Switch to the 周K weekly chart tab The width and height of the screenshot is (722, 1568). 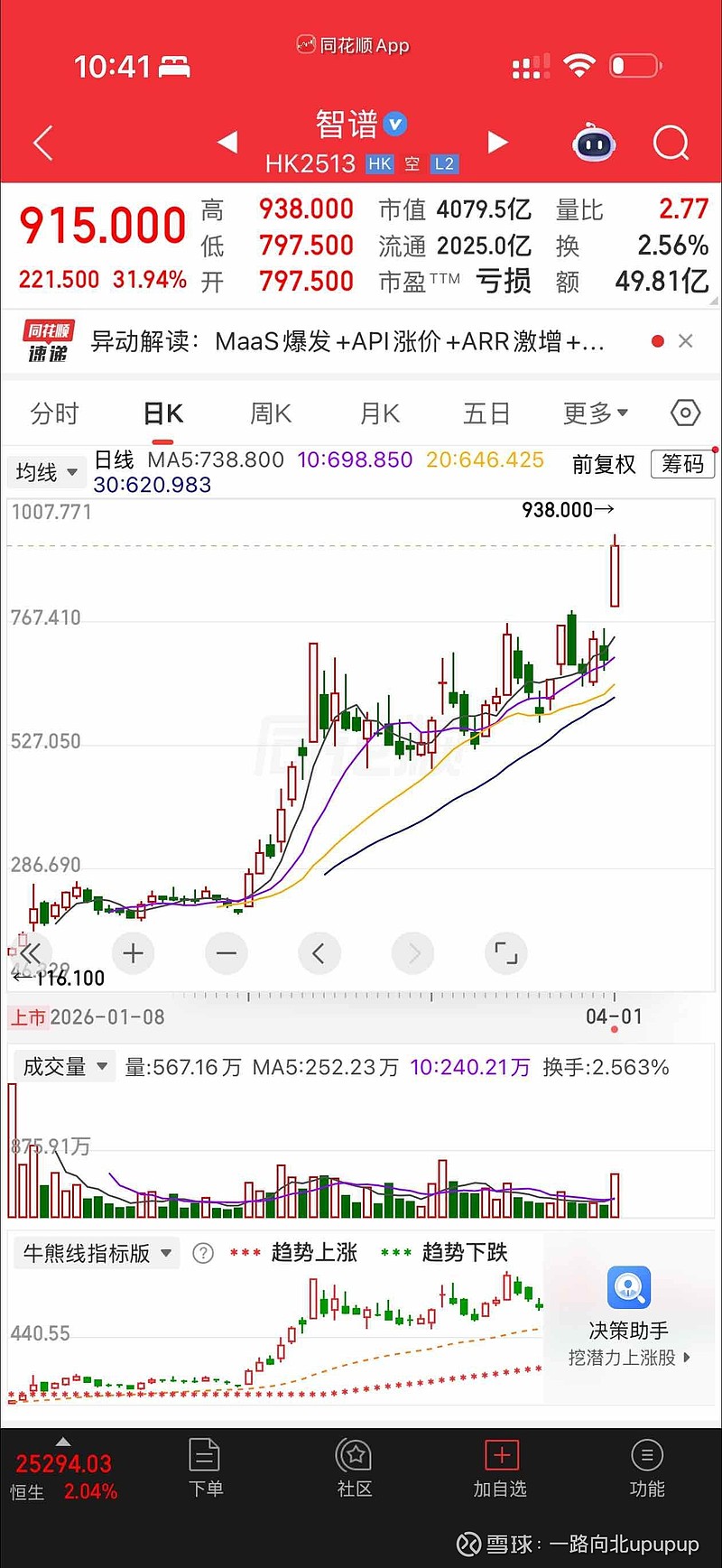270,413
